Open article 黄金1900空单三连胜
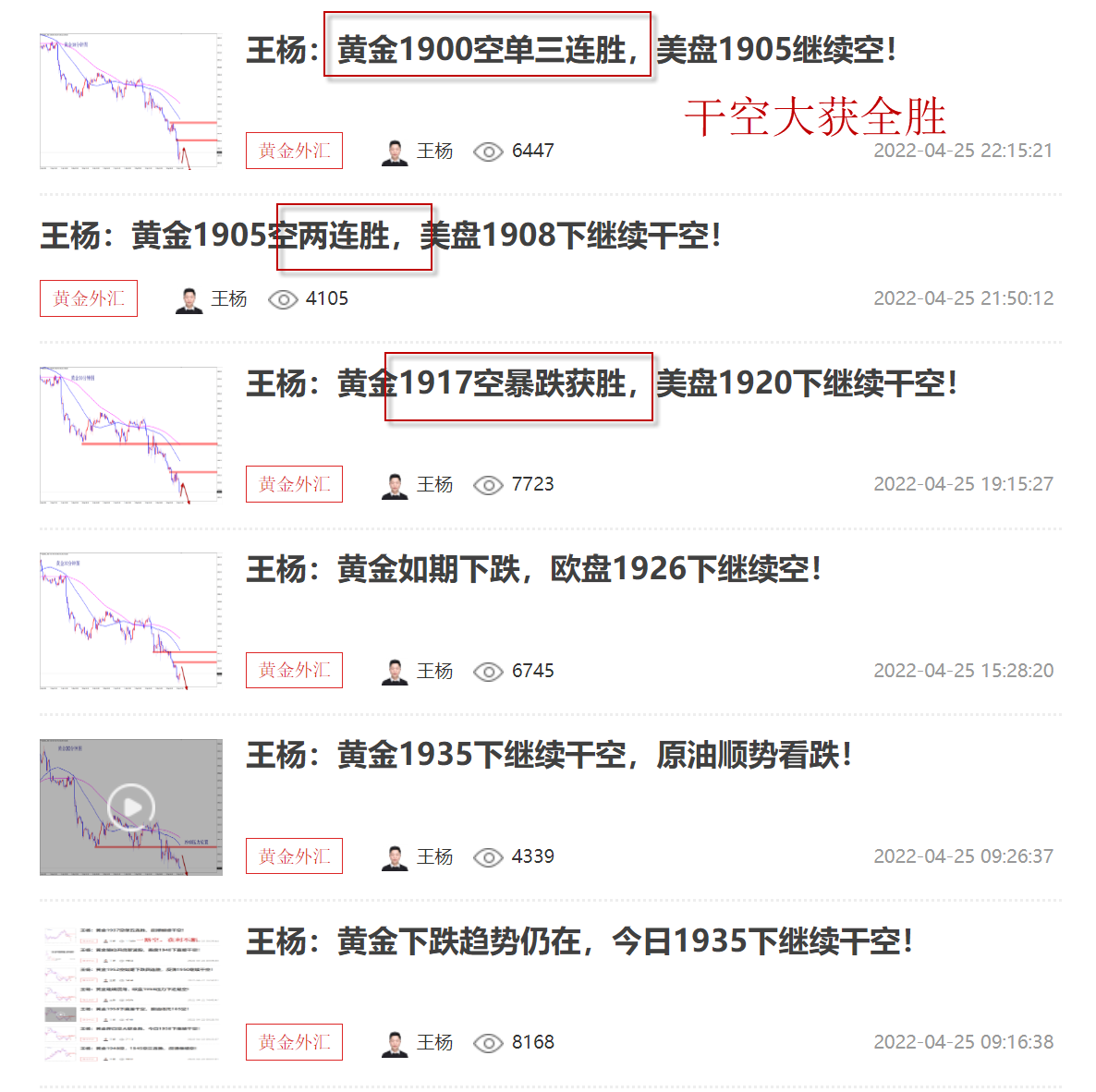Image resolution: width=1096 pixels, height=1092 pixels. click(x=570, y=49)
